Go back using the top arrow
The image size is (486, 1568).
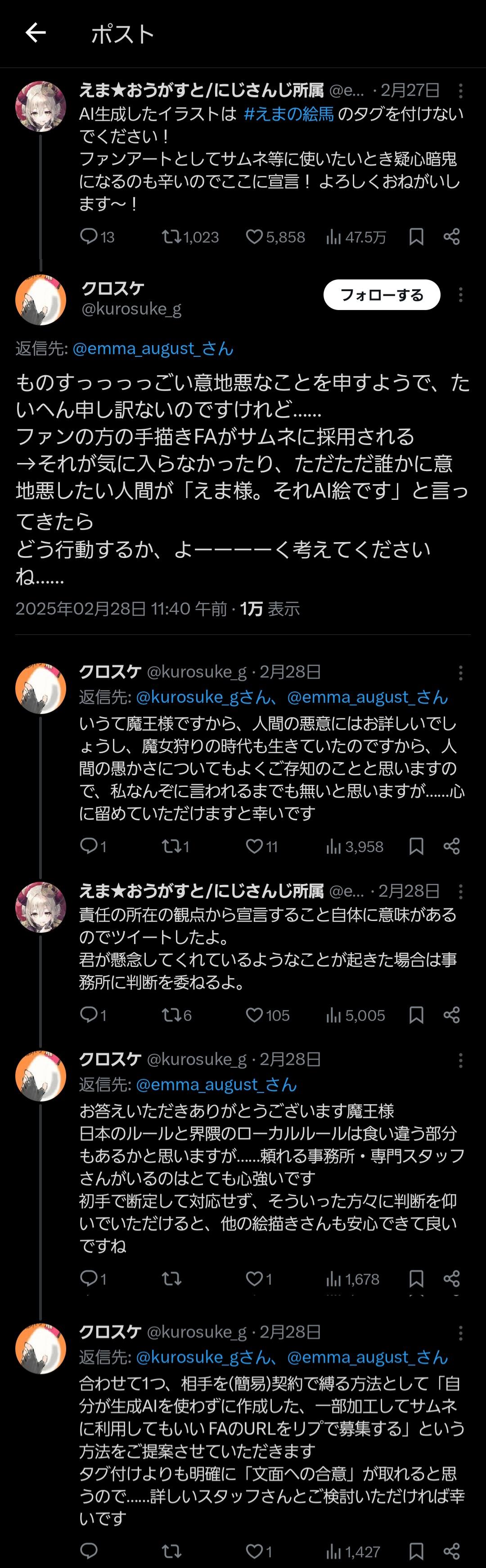click(35, 33)
